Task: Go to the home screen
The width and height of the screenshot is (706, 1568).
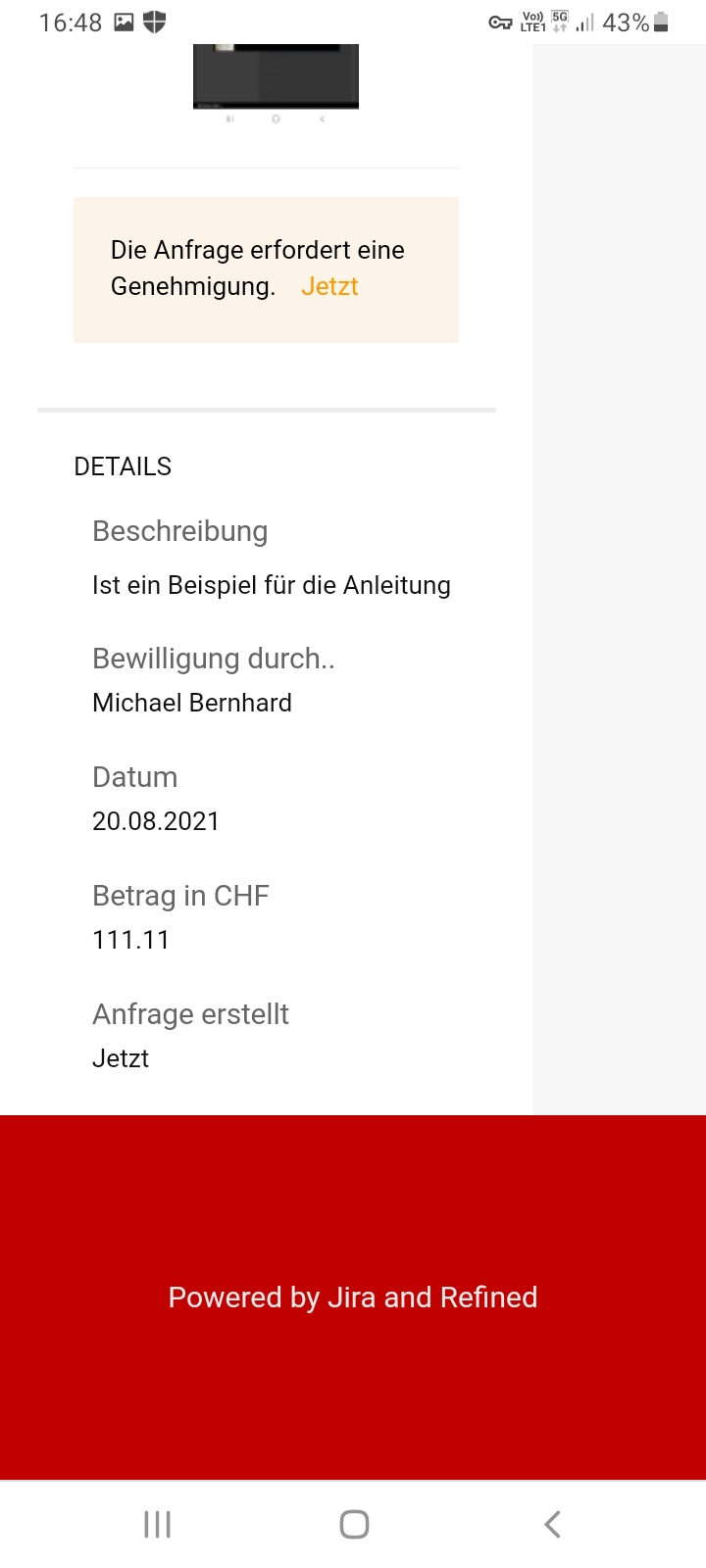Action: [354, 1524]
